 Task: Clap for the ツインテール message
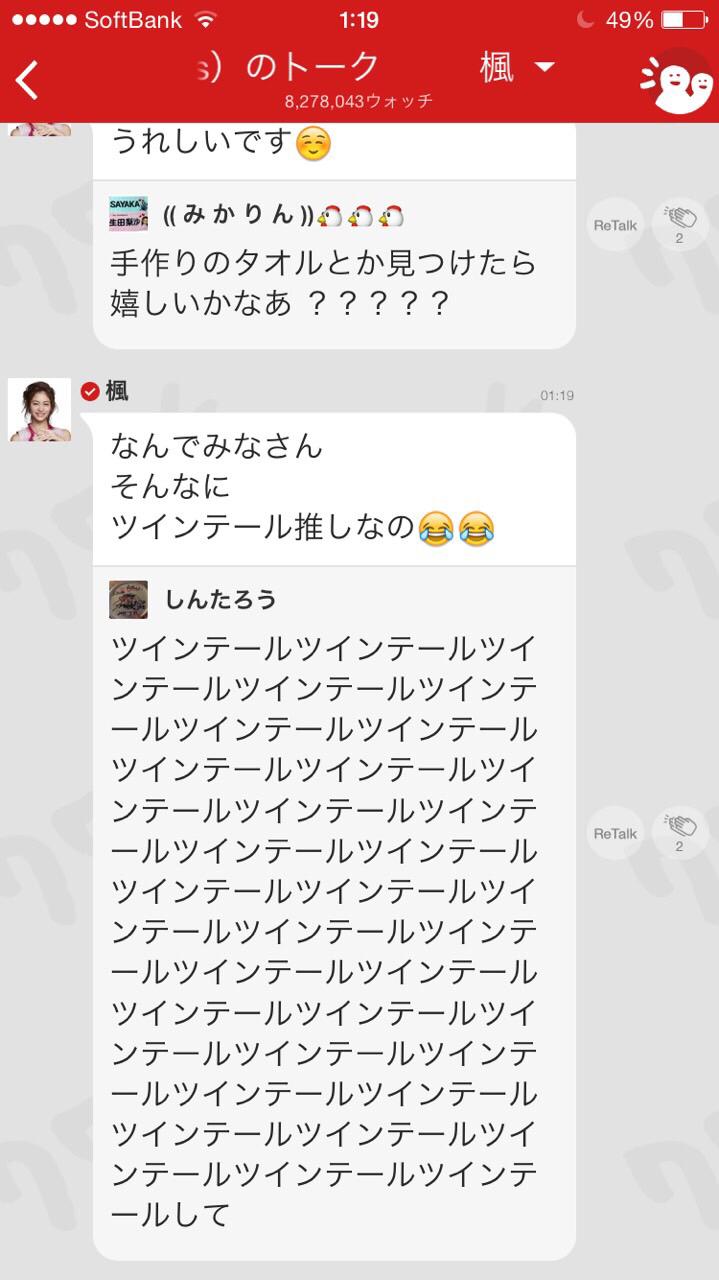(679, 832)
